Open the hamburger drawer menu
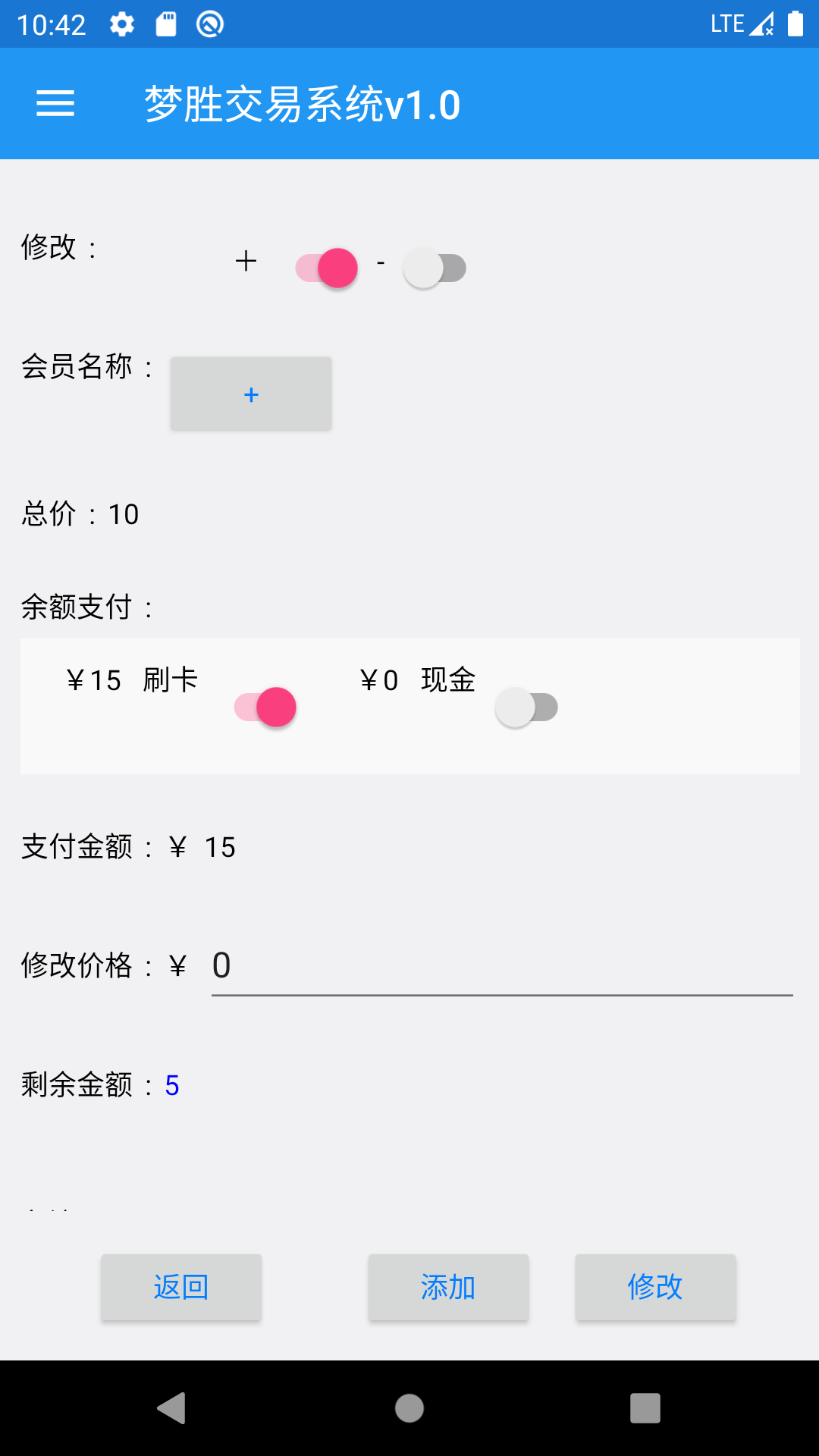Image resolution: width=819 pixels, height=1456 pixels. (55, 104)
